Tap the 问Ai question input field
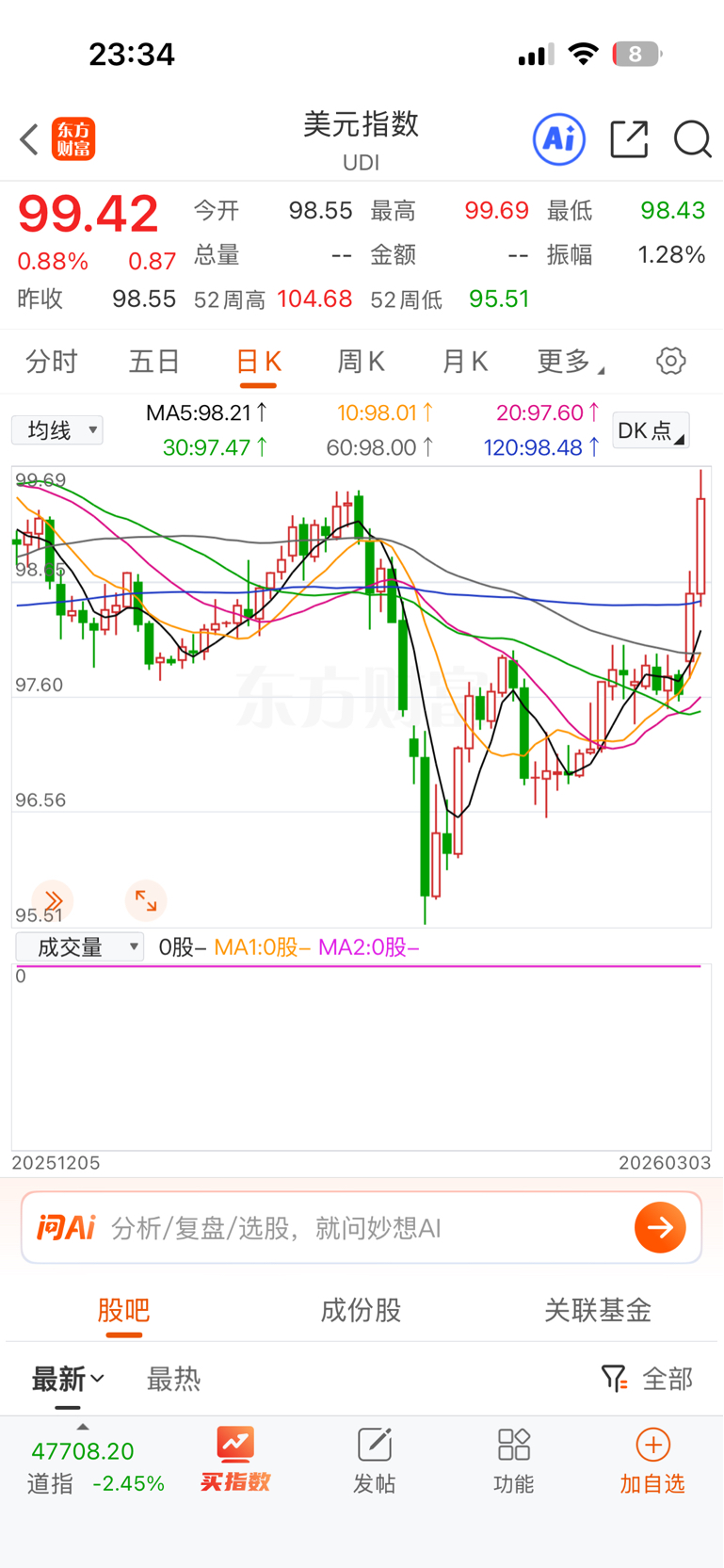The width and height of the screenshot is (724, 1568). 362,1228
